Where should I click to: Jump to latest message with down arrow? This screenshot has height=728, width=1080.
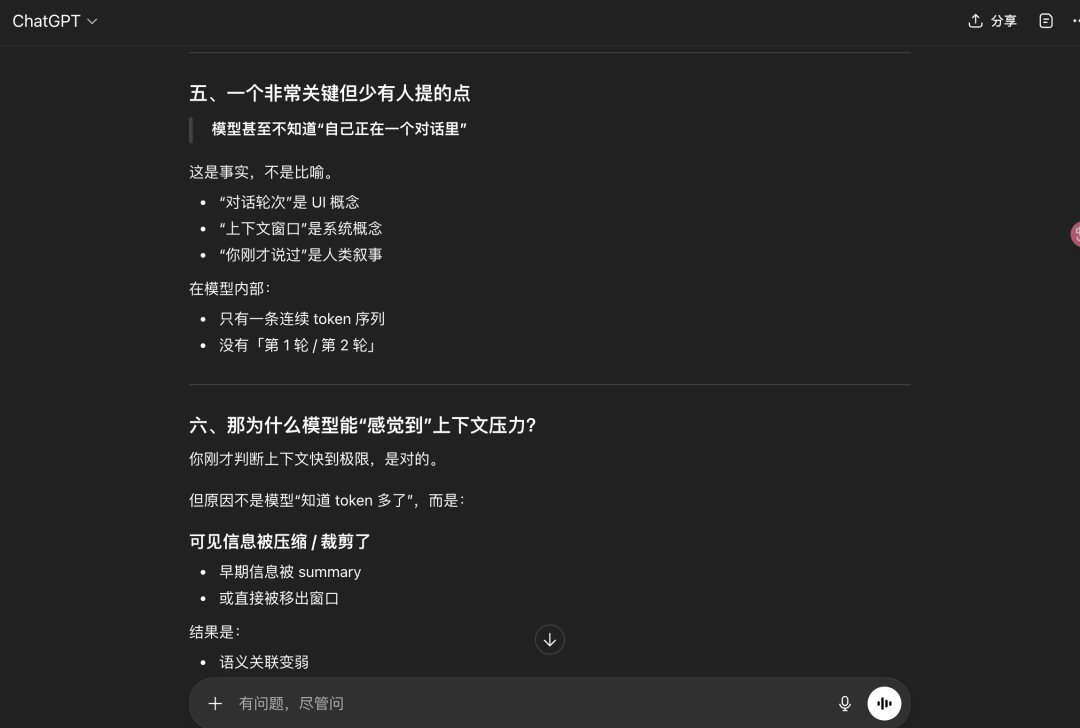550,640
